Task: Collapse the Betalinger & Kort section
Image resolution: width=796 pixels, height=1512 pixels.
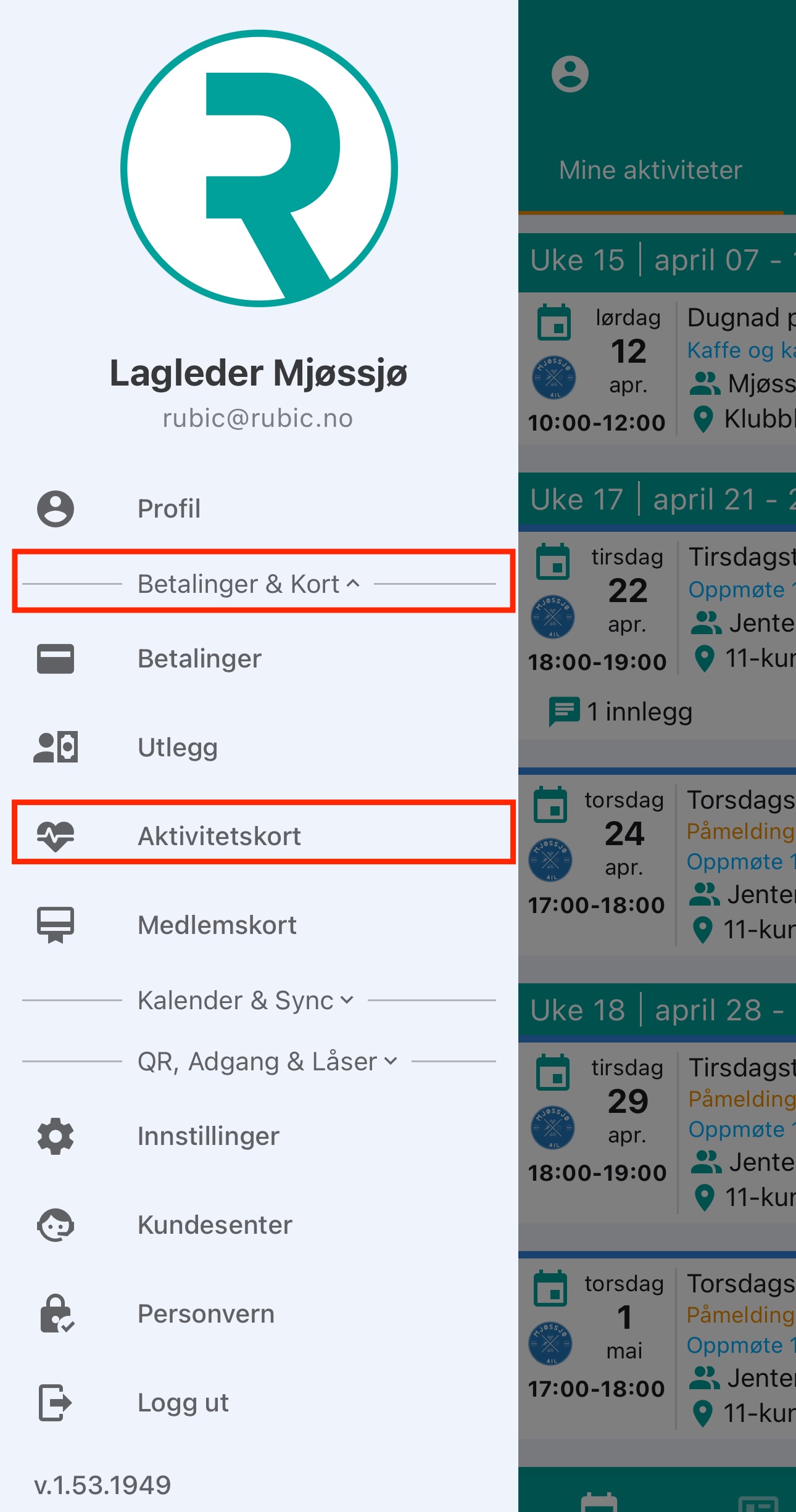Action: (248, 584)
